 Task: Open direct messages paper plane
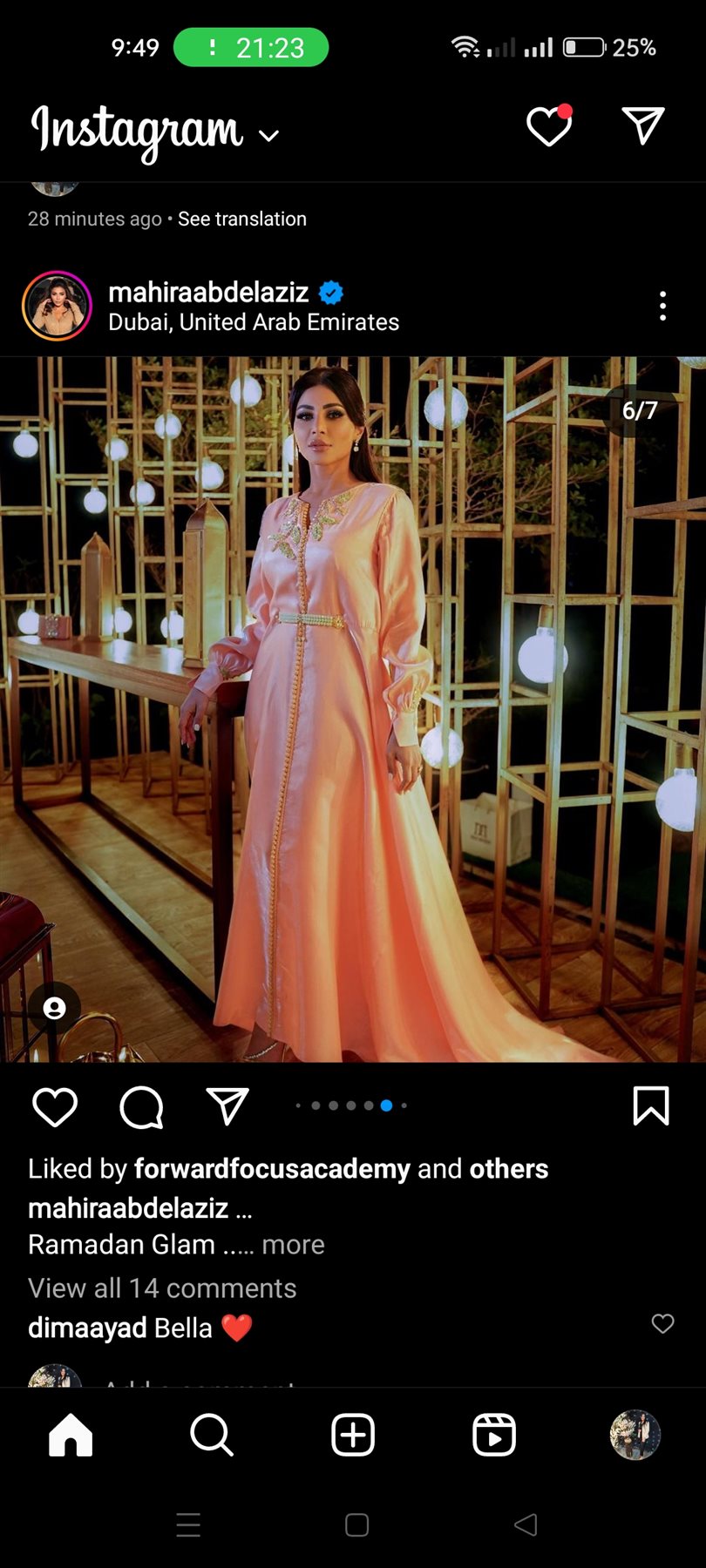pyautogui.click(x=643, y=125)
